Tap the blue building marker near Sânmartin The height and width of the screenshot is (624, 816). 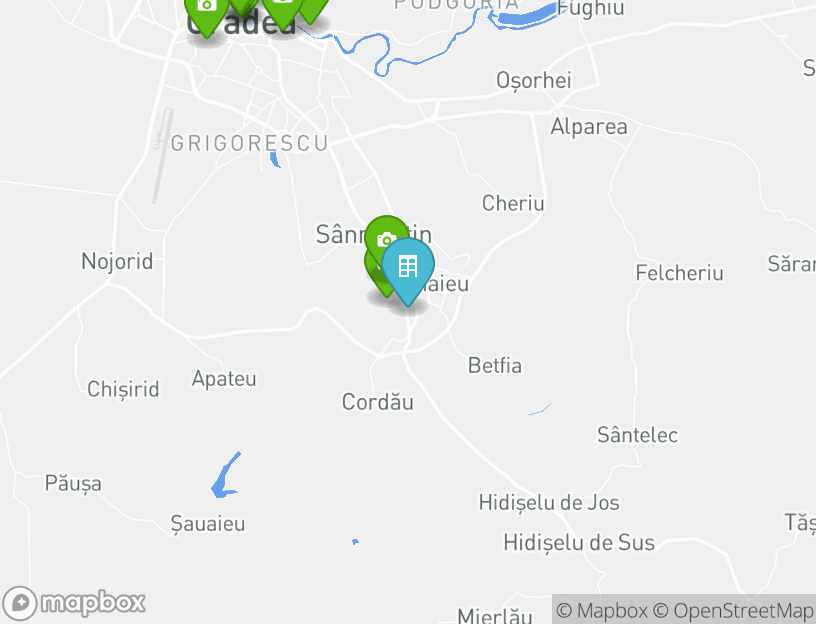pyautogui.click(x=408, y=267)
